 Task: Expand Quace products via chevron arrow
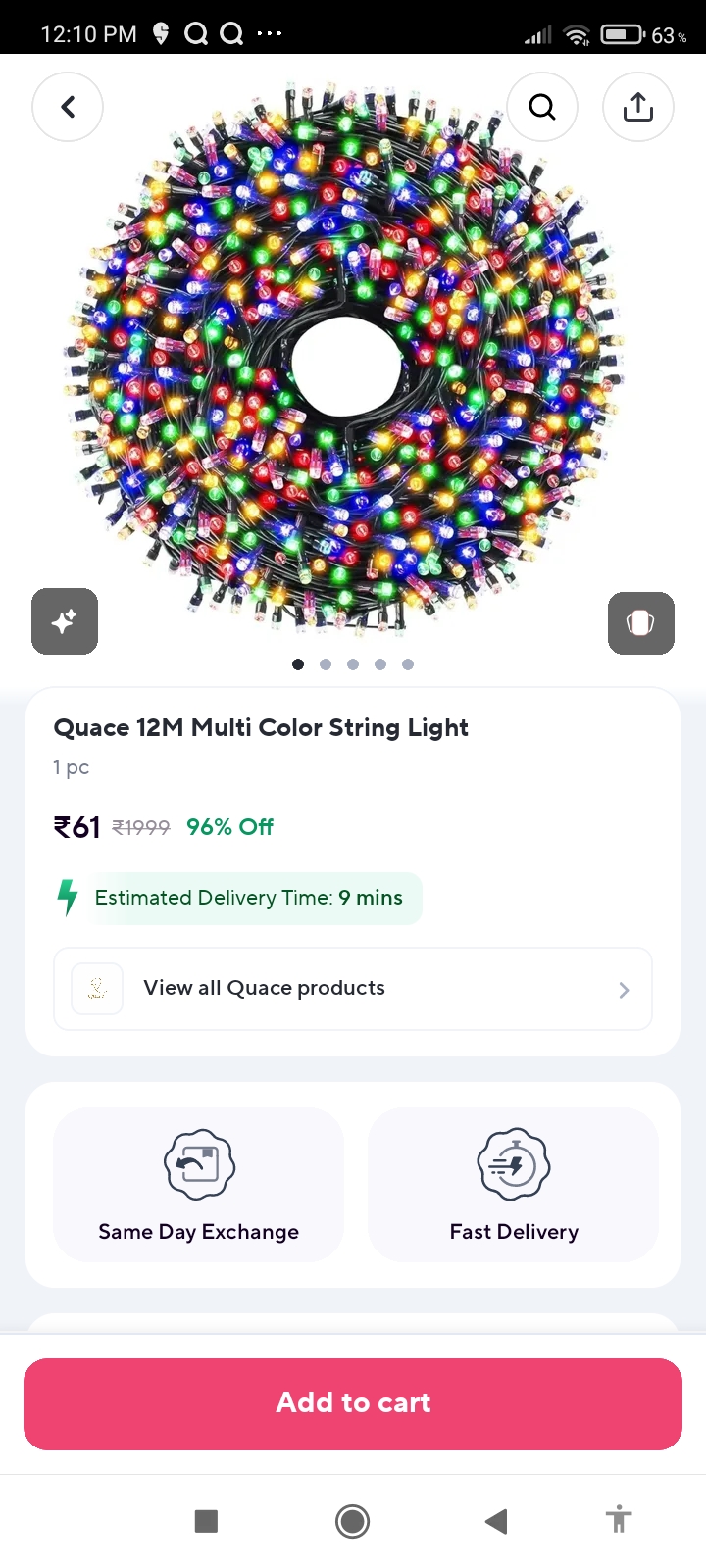624,989
